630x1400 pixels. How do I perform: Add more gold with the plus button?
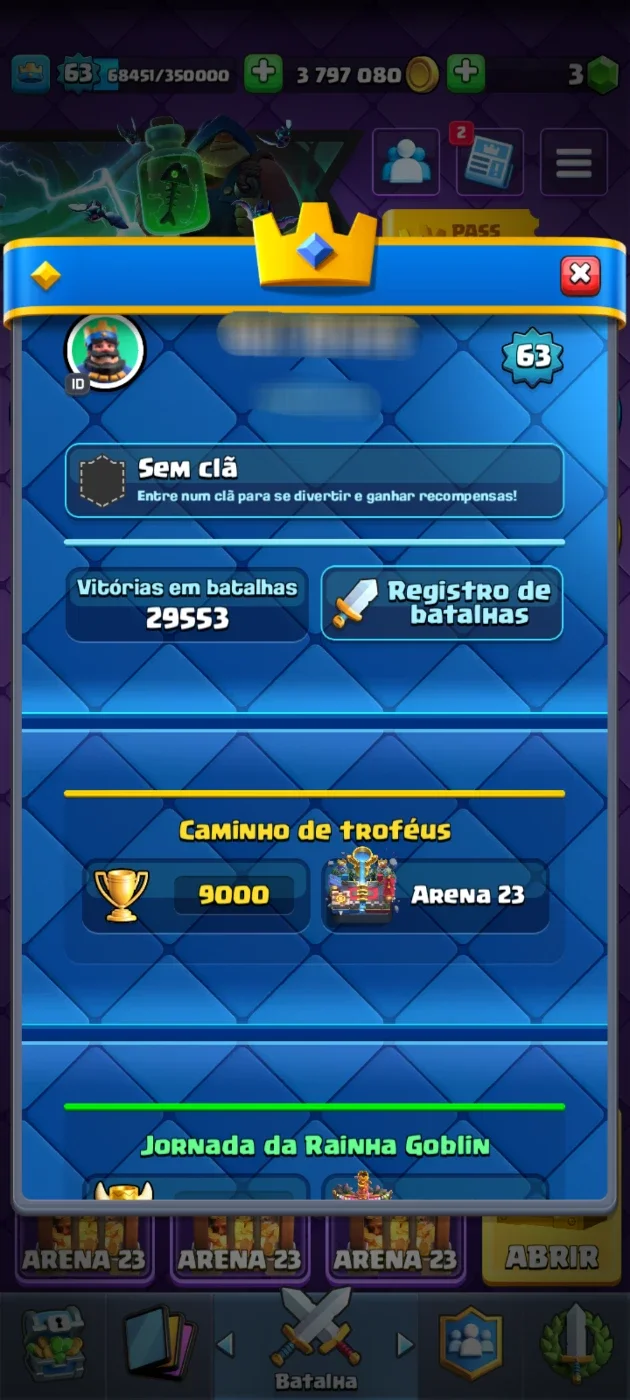tap(466, 73)
